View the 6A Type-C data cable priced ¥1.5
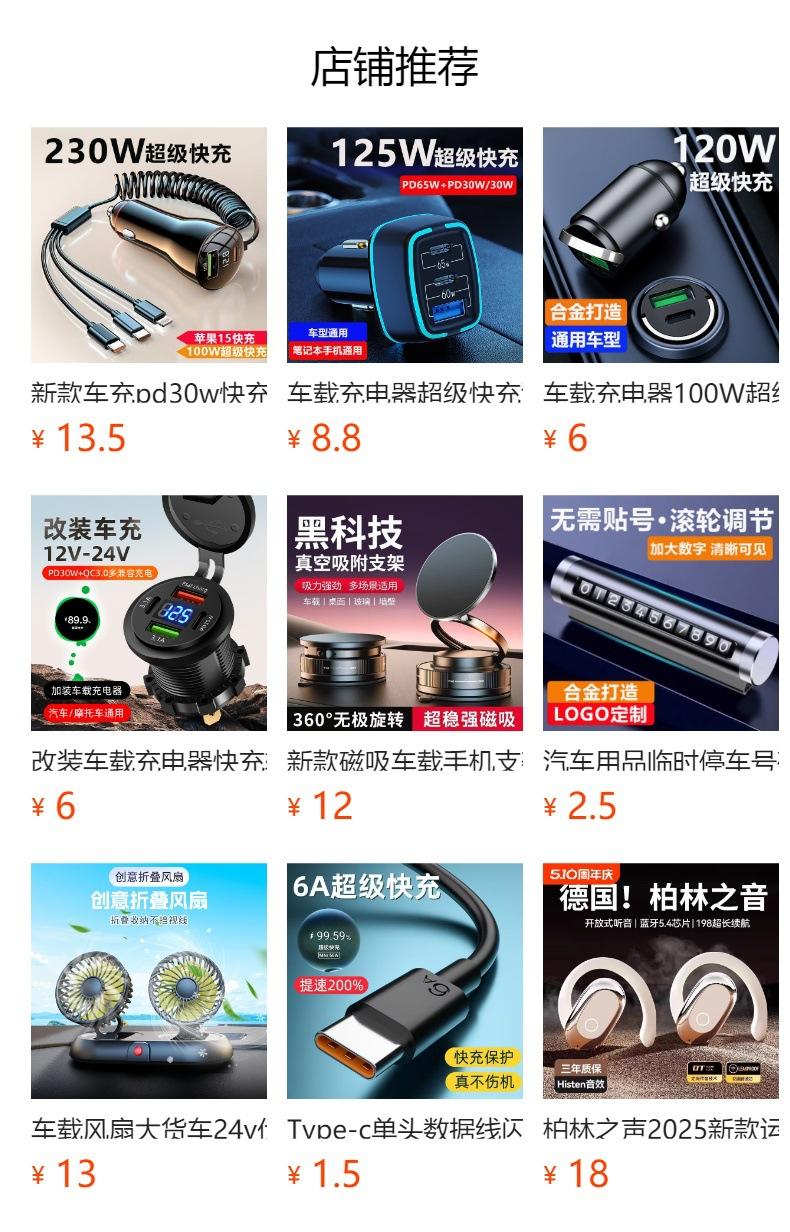Screen dimensions: 790x1232 pyautogui.click(x=405, y=981)
